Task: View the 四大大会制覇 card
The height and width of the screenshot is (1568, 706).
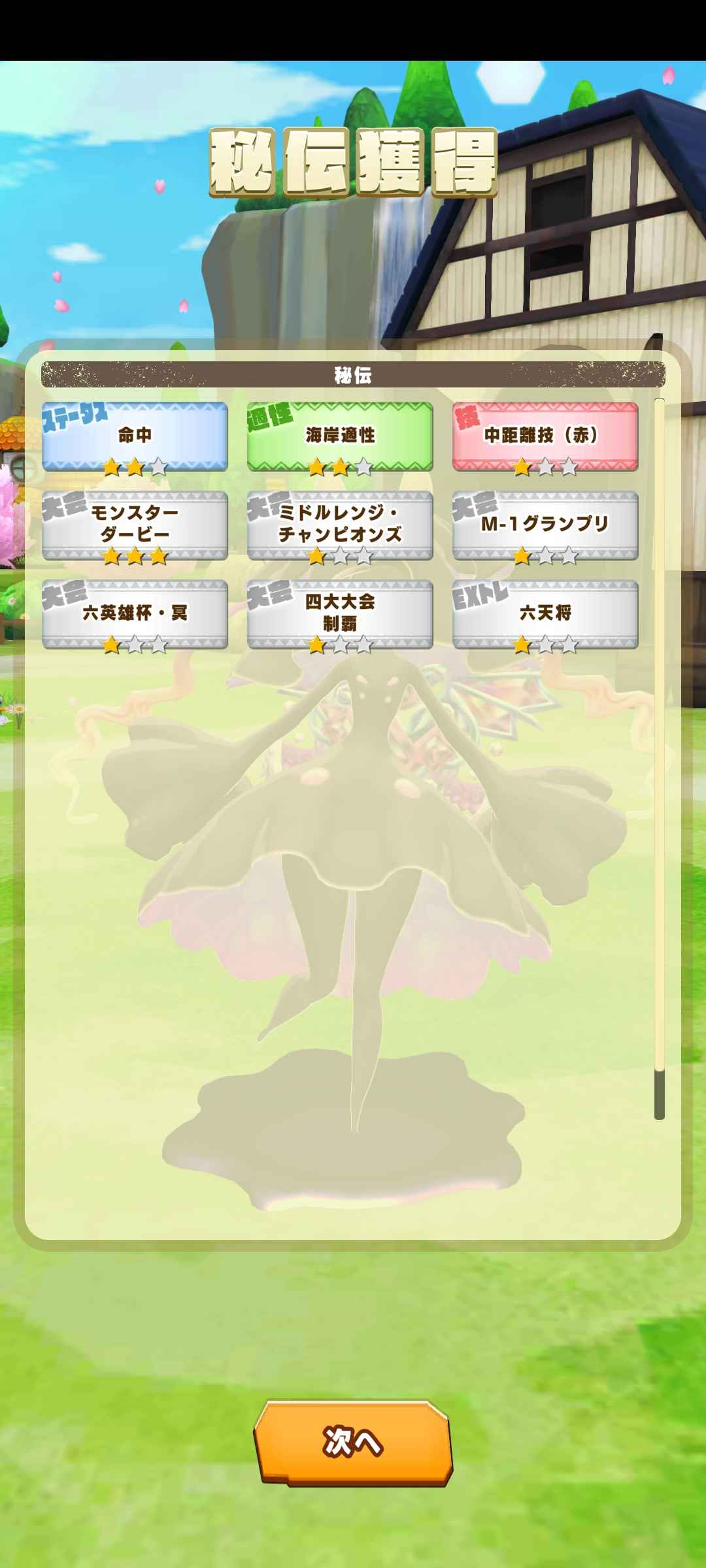Action: pos(340,613)
